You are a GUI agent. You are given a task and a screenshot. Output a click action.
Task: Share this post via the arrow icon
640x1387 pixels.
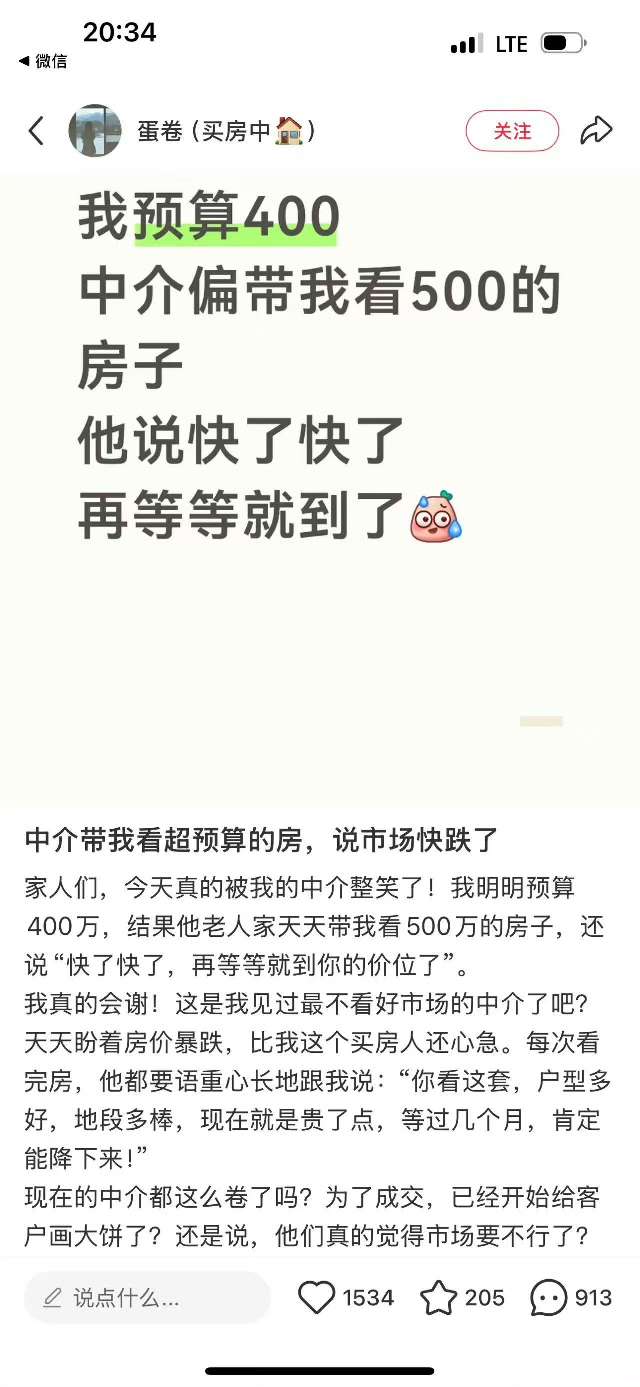point(596,131)
